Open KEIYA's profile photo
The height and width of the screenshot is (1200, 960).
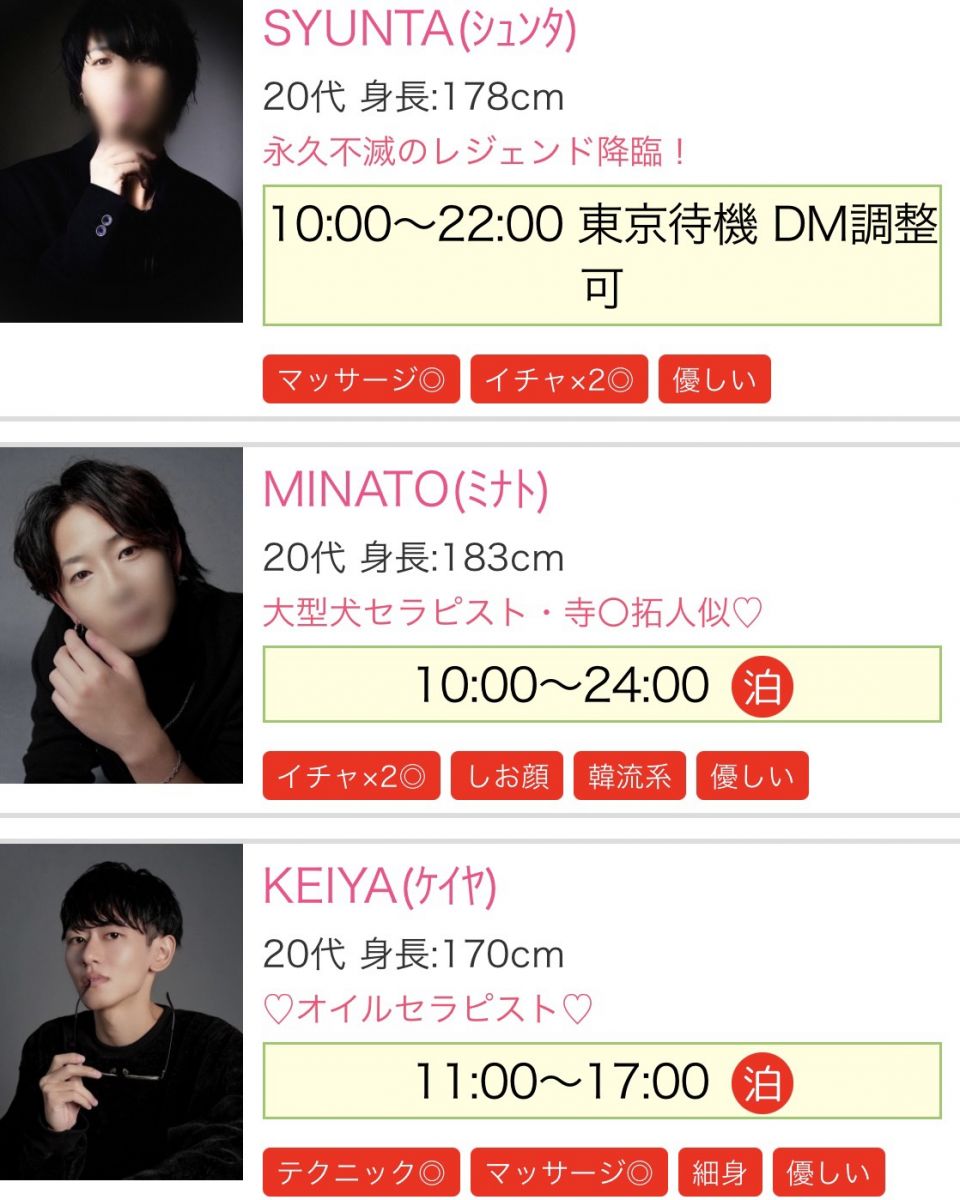[121, 1012]
